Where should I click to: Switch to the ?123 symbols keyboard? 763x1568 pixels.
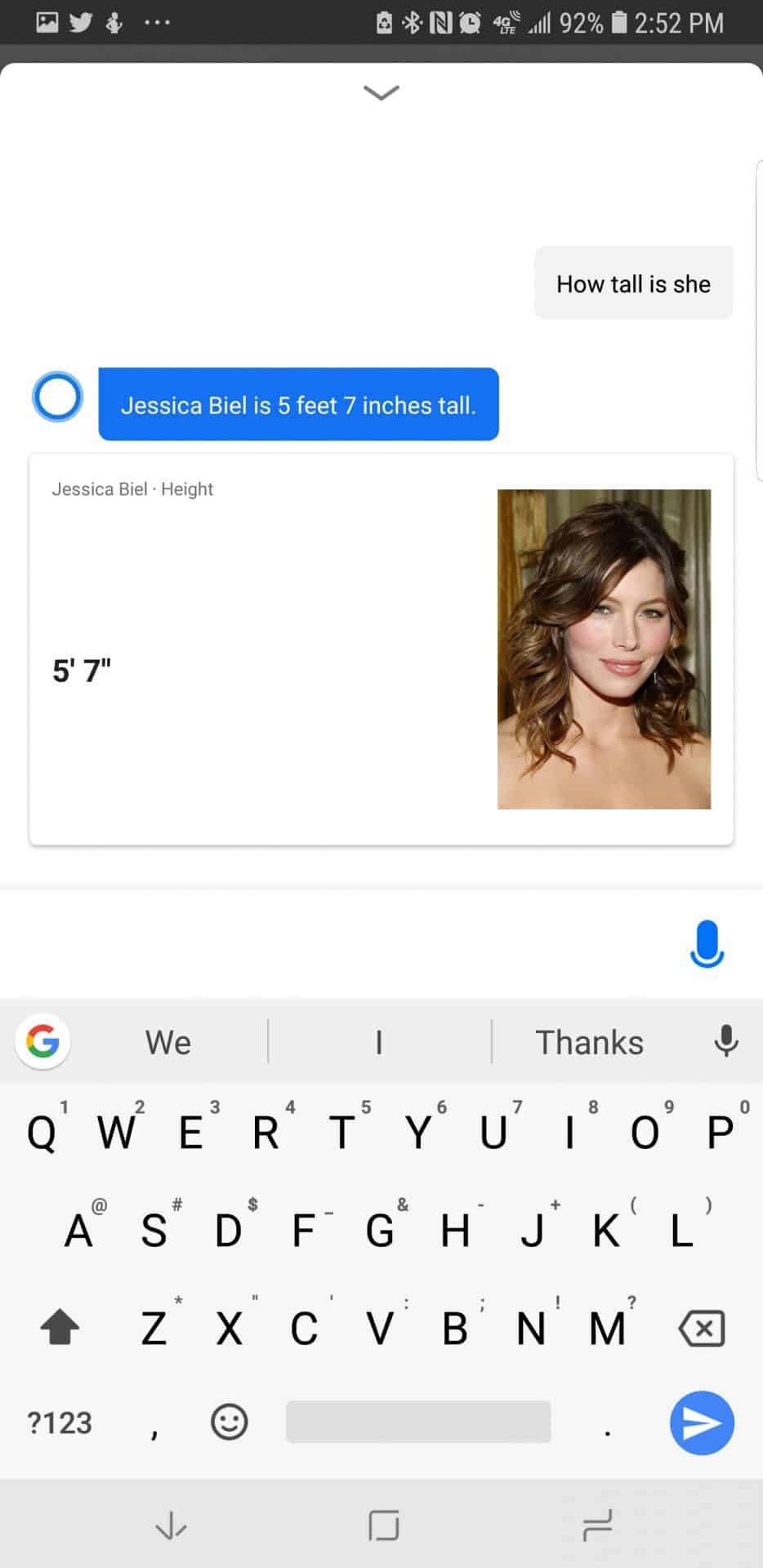[x=60, y=1423]
